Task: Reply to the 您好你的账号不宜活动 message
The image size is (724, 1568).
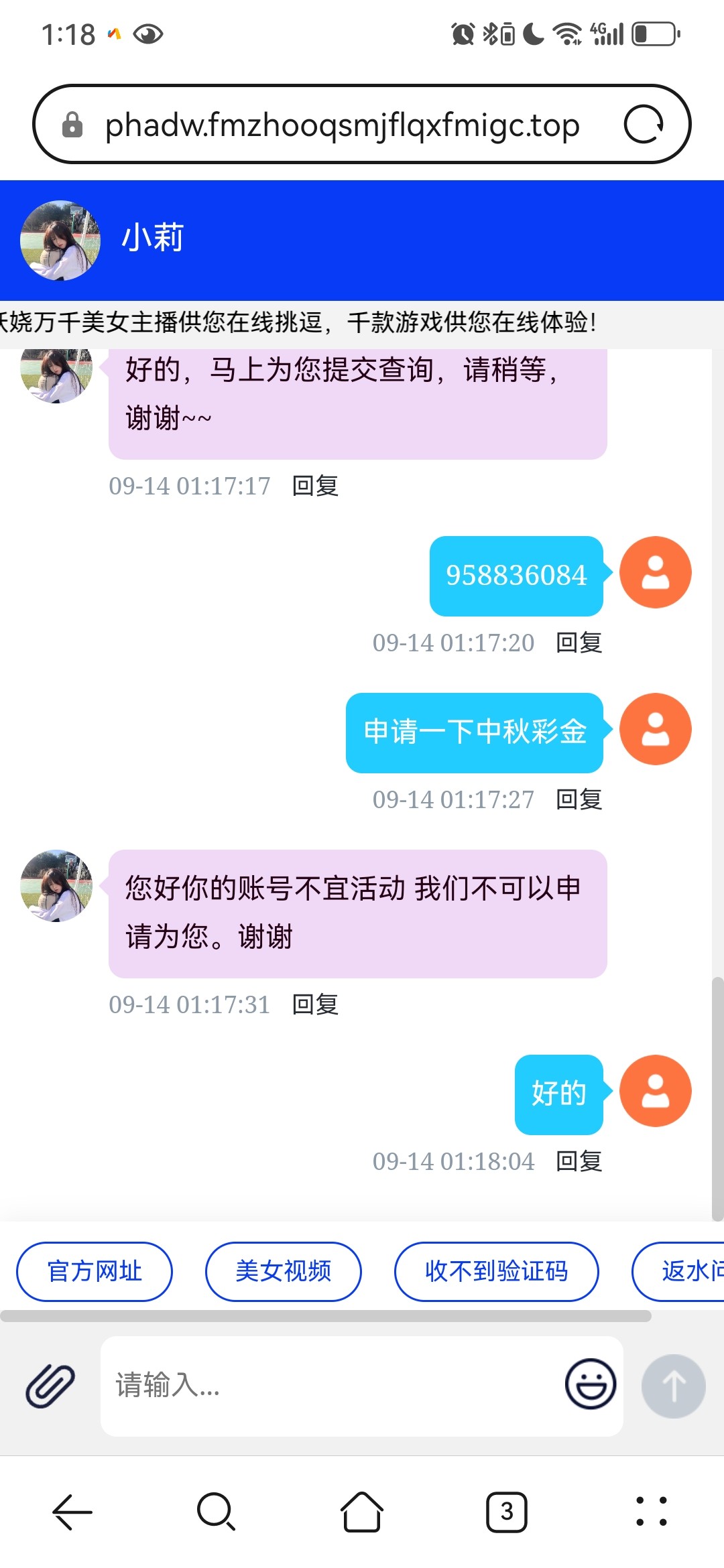Action: (315, 1004)
